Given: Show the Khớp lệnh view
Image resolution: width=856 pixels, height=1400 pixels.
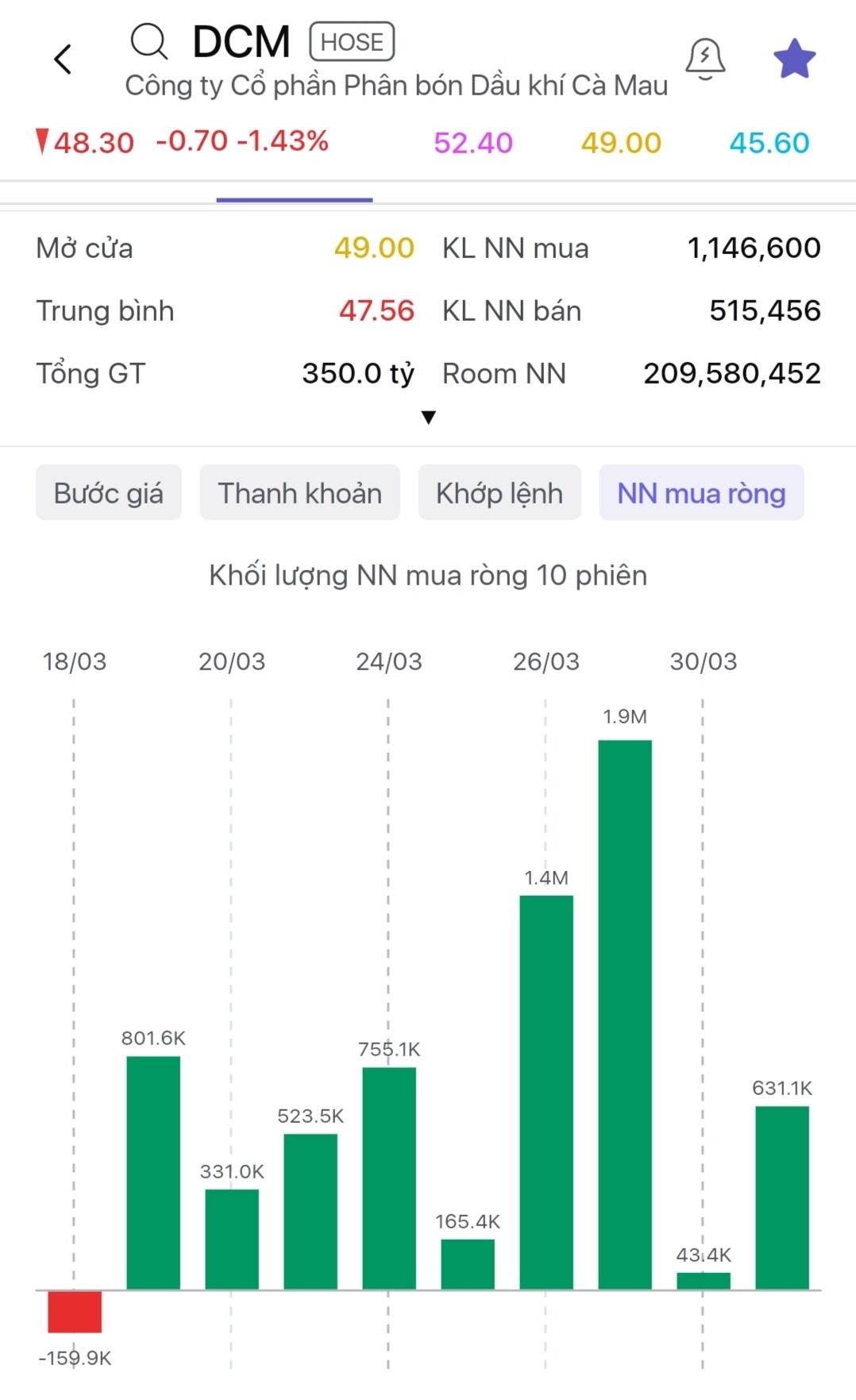Looking at the screenshot, I should click(x=499, y=493).
